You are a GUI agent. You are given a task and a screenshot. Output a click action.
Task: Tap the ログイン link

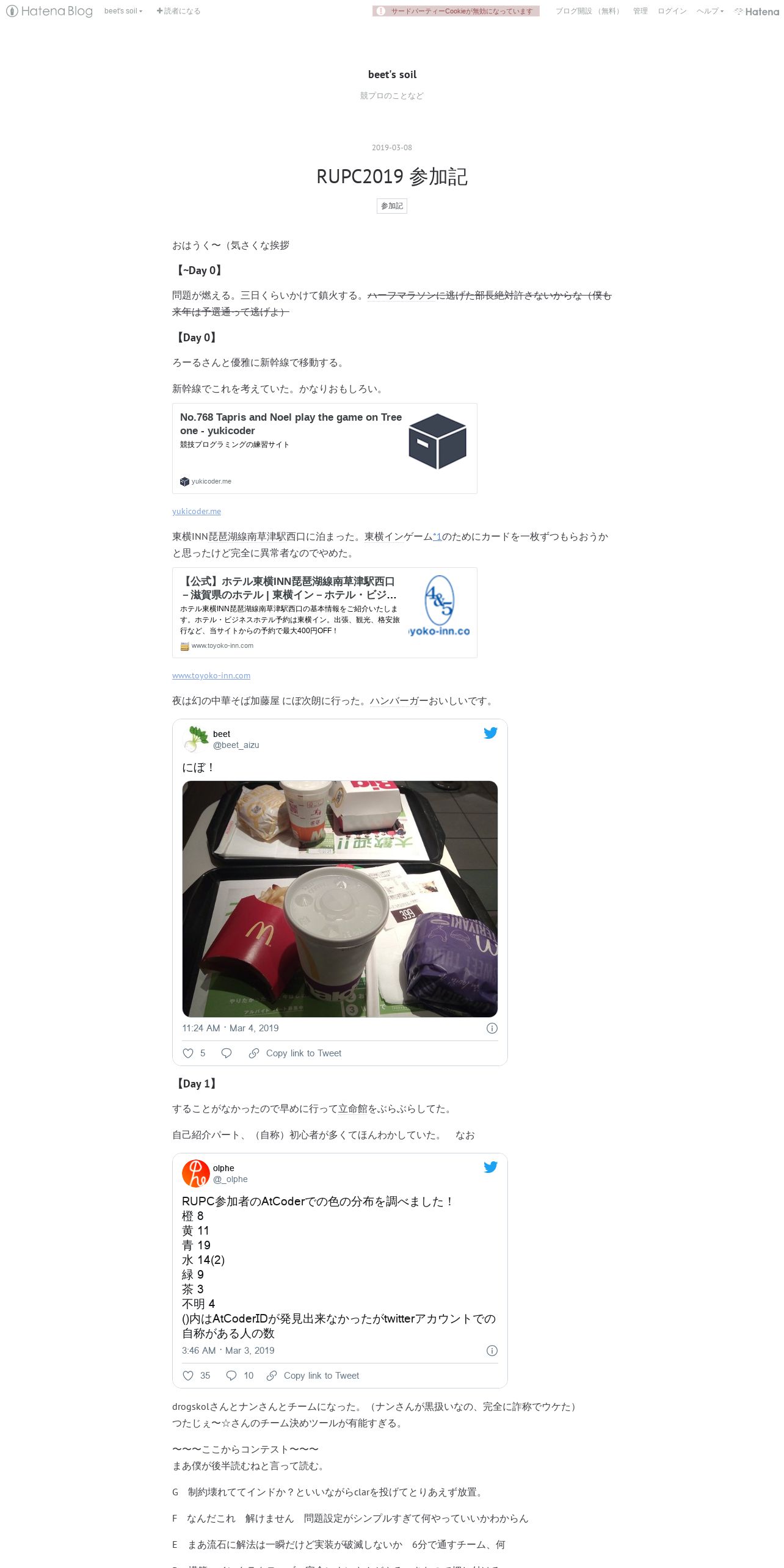pos(672,11)
